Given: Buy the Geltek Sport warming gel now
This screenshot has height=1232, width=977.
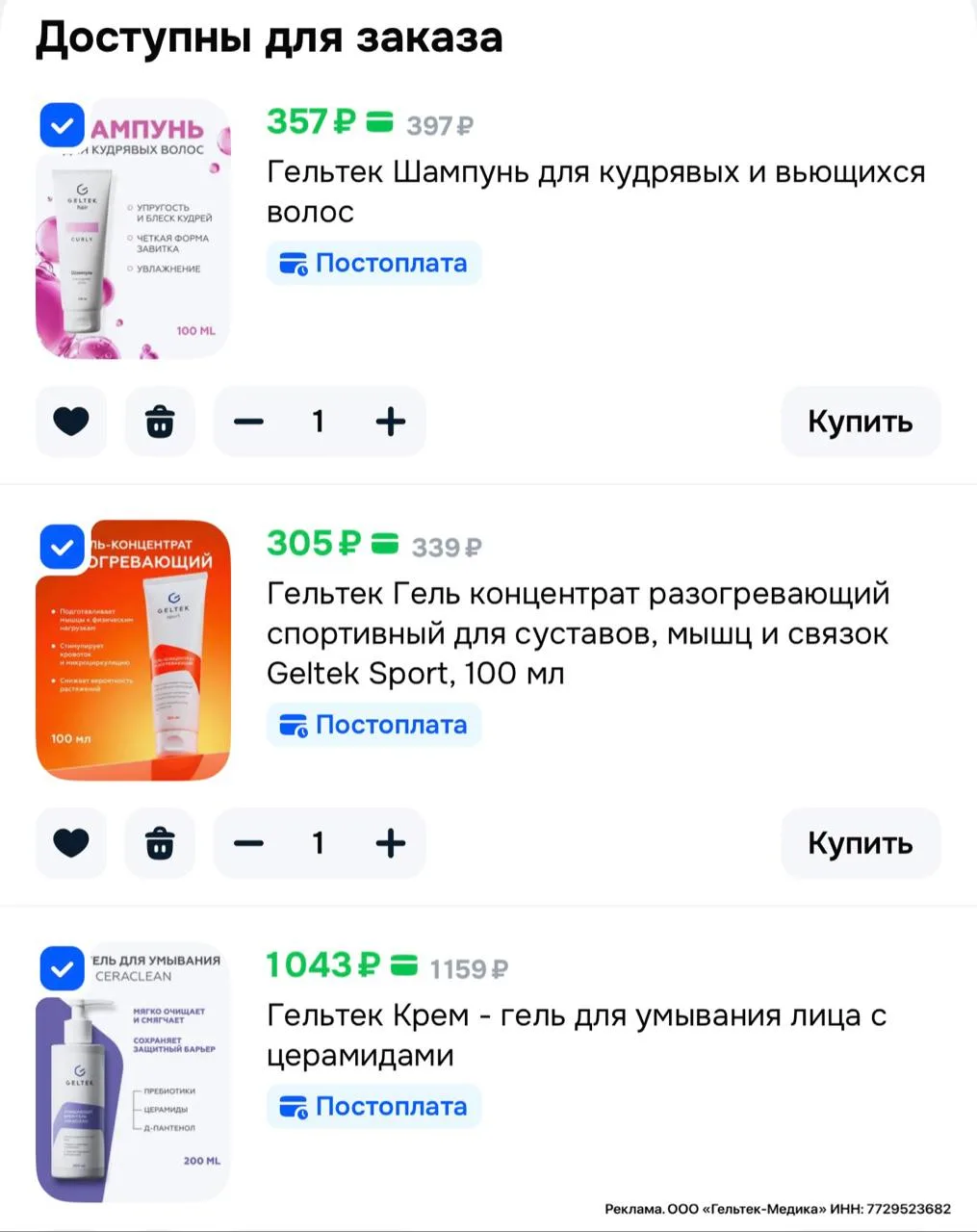Looking at the screenshot, I should pyautogui.click(x=861, y=843).
